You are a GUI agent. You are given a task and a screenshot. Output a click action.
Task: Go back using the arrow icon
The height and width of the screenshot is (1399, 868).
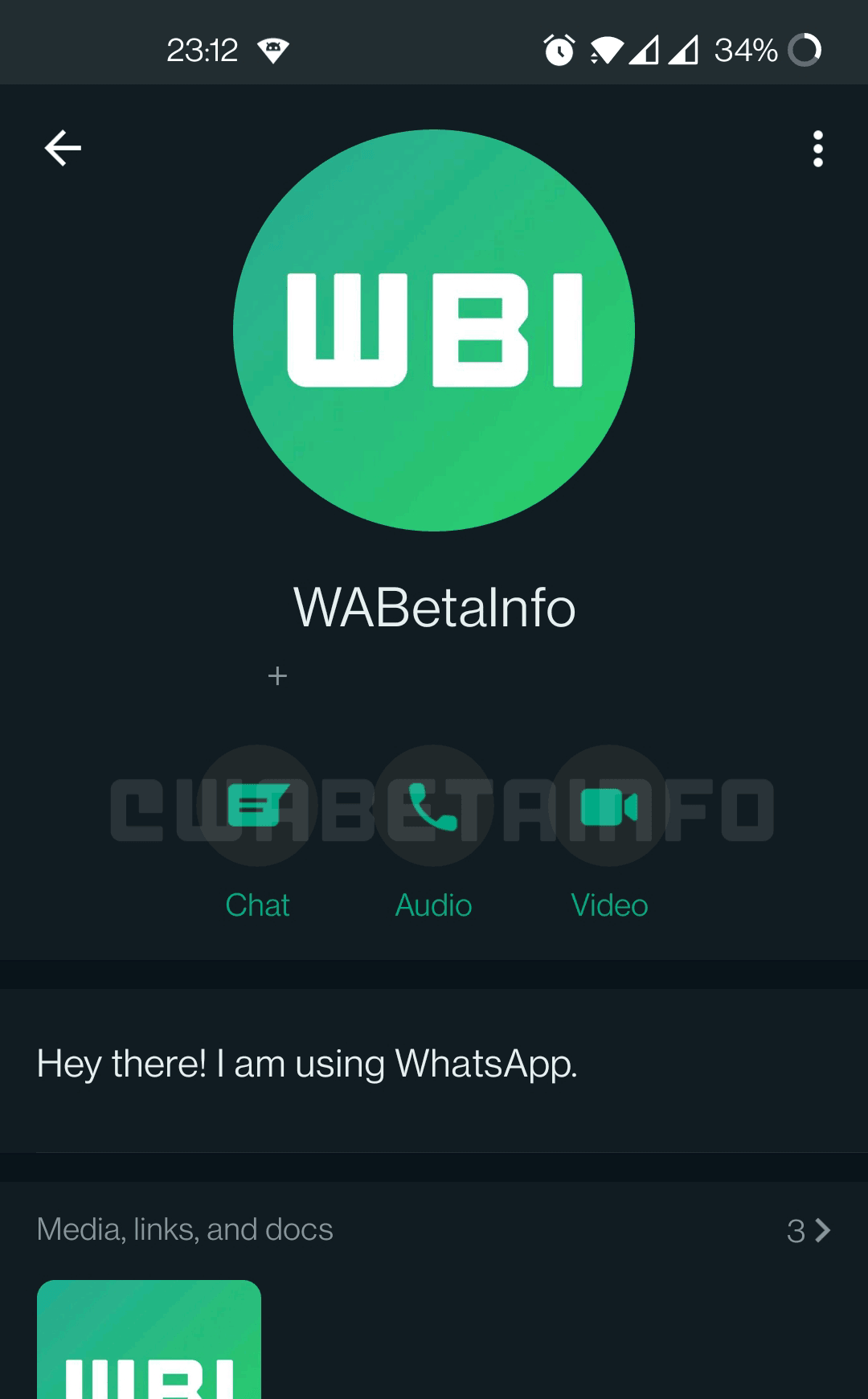pyautogui.click(x=63, y=148)
